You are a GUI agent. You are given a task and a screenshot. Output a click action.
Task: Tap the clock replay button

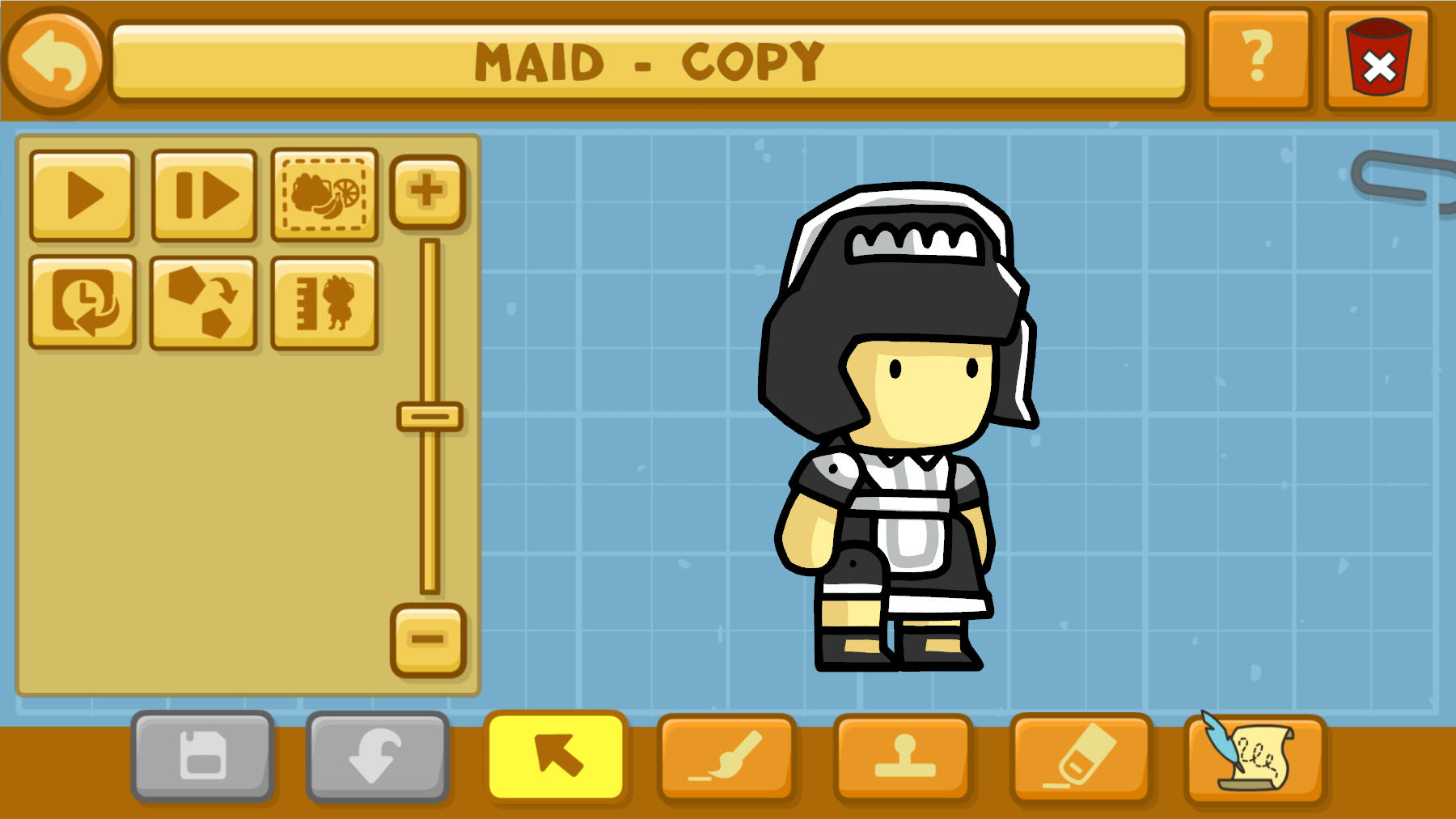click(x=83, y=302)
